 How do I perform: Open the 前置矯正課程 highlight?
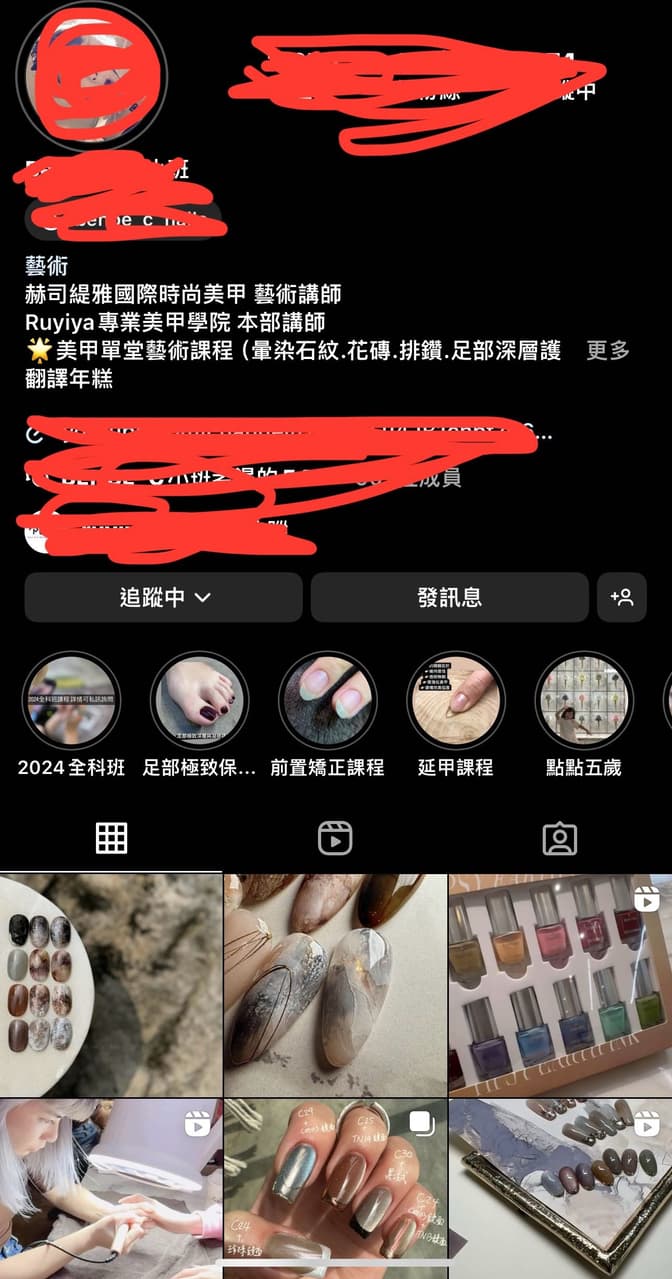pos(327,702)
